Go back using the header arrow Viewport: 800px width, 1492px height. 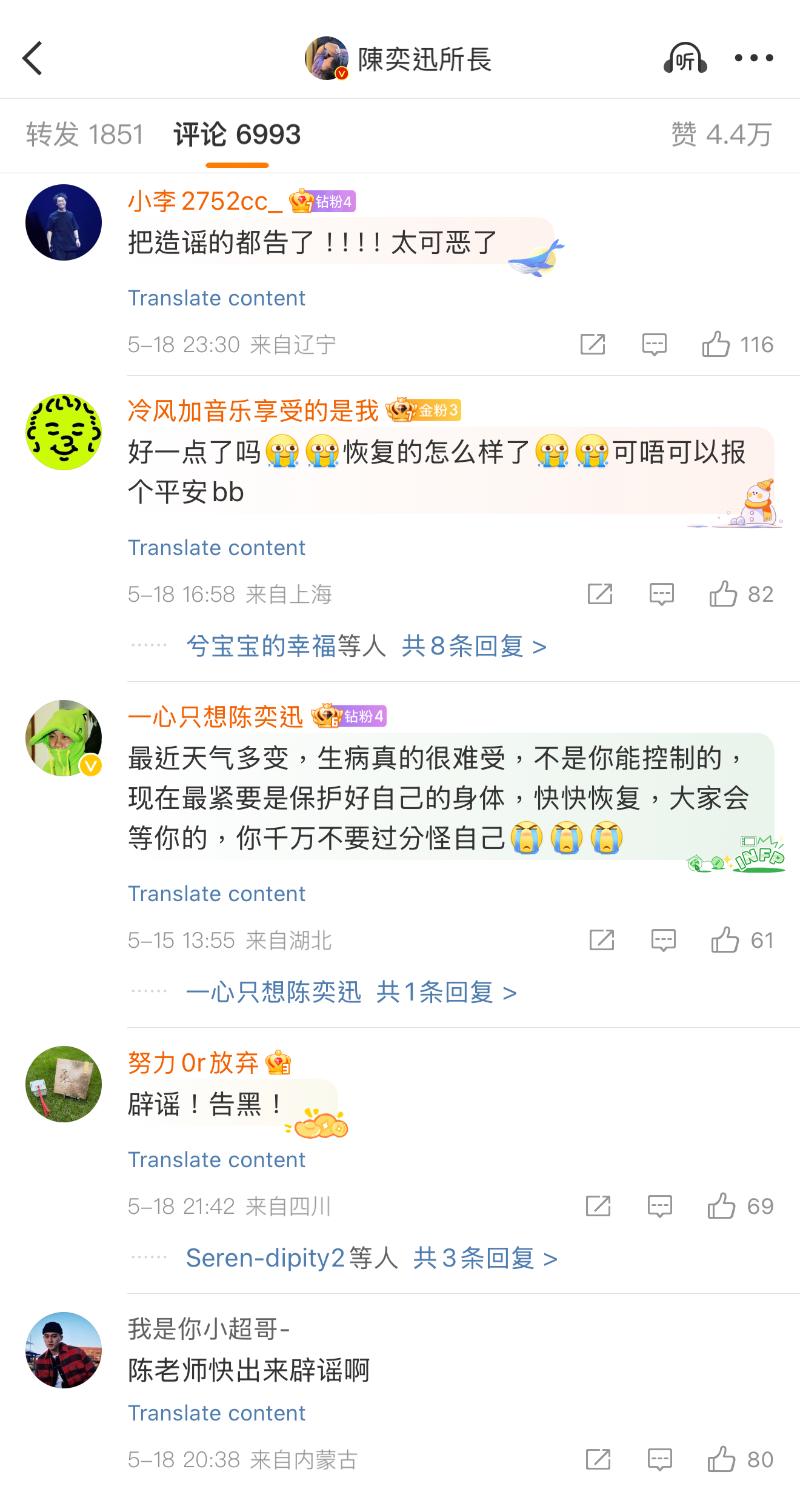pyautogui.click(x=33, y=59)
